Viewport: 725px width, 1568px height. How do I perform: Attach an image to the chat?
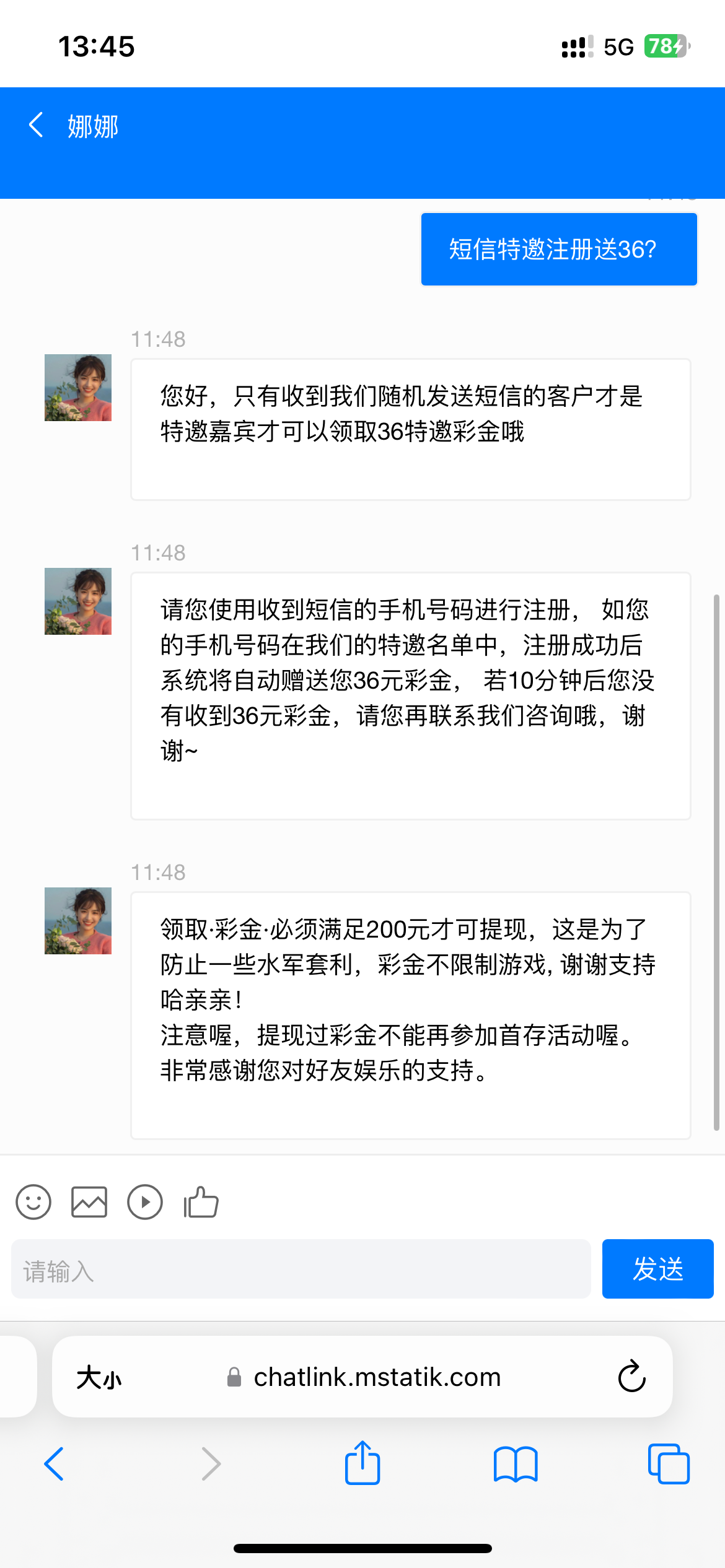tap(89, 1202)
